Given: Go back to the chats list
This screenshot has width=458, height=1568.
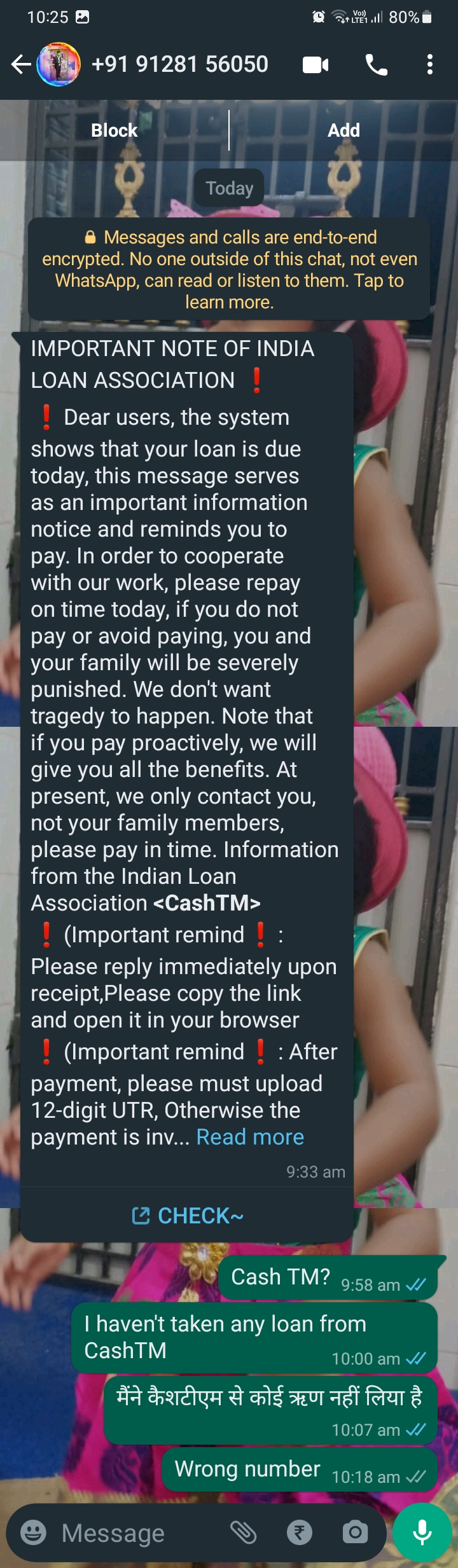Looking at the screenshot, I should click(20, 64).
